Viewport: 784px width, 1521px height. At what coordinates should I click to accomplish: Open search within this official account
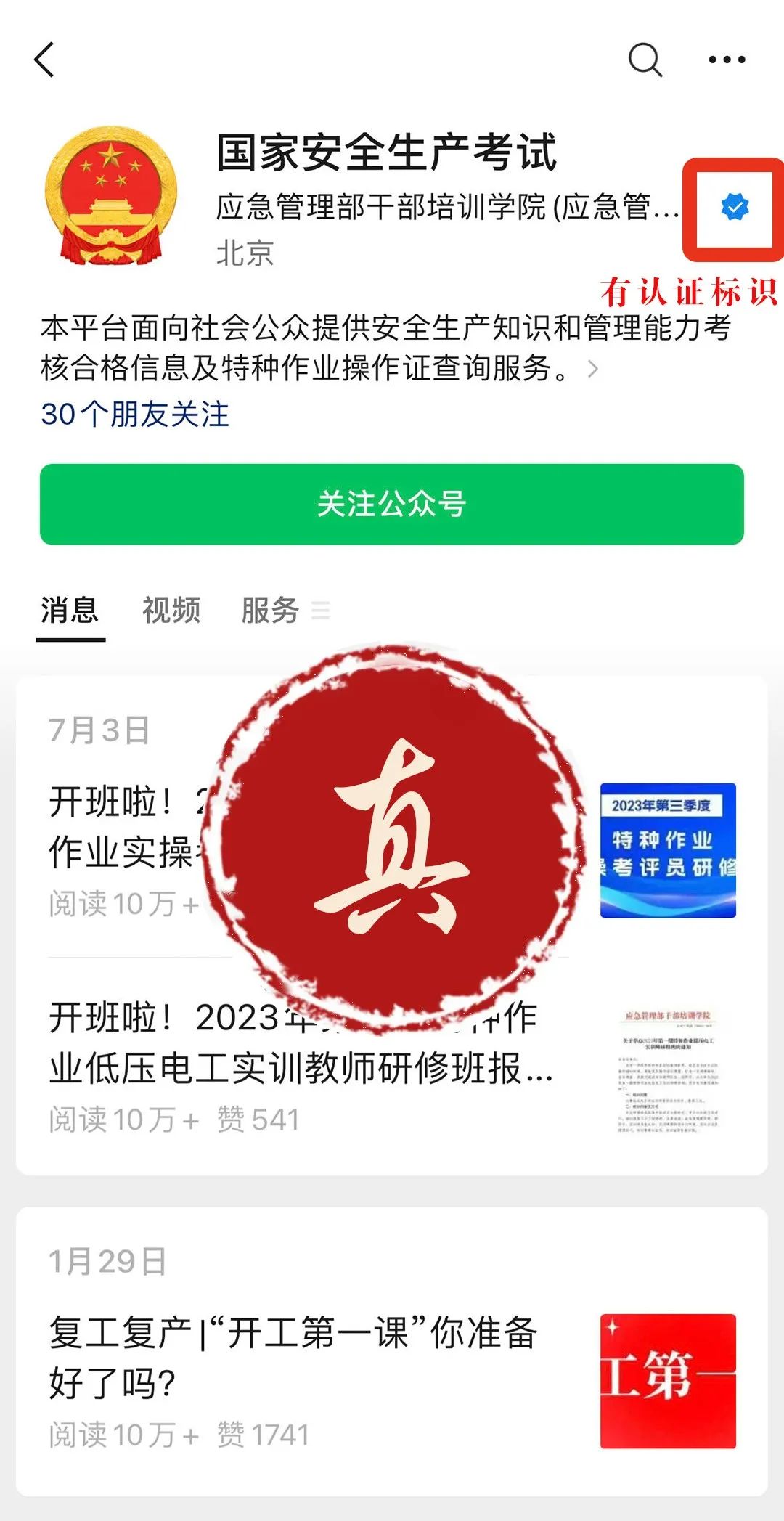[645, 60]
